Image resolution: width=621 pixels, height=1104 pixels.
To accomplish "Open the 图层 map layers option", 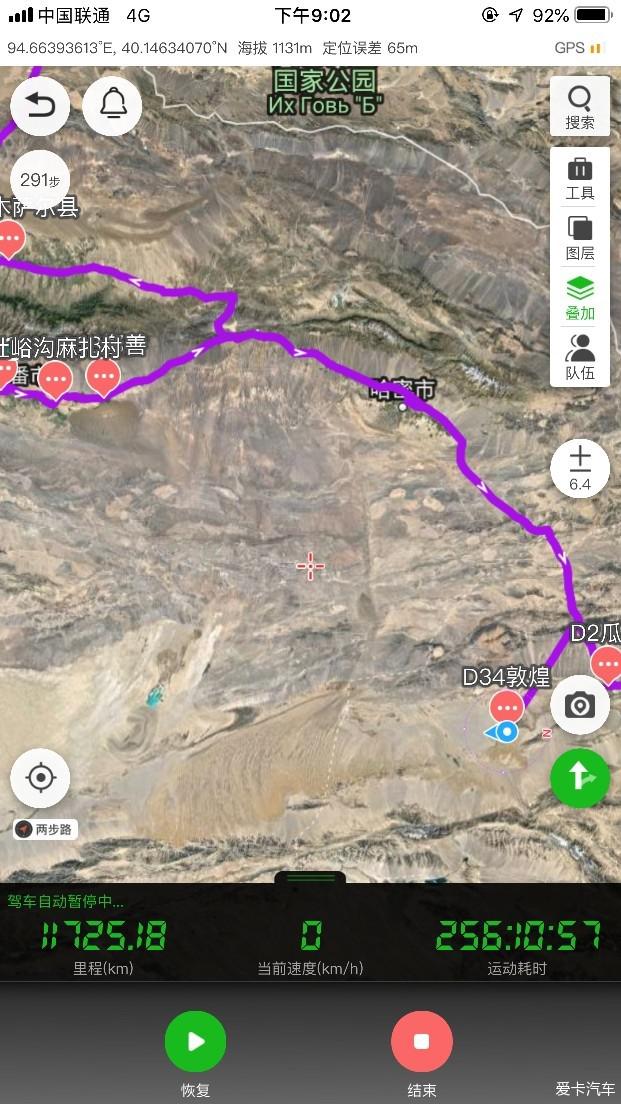I will [x=580, y=238].
